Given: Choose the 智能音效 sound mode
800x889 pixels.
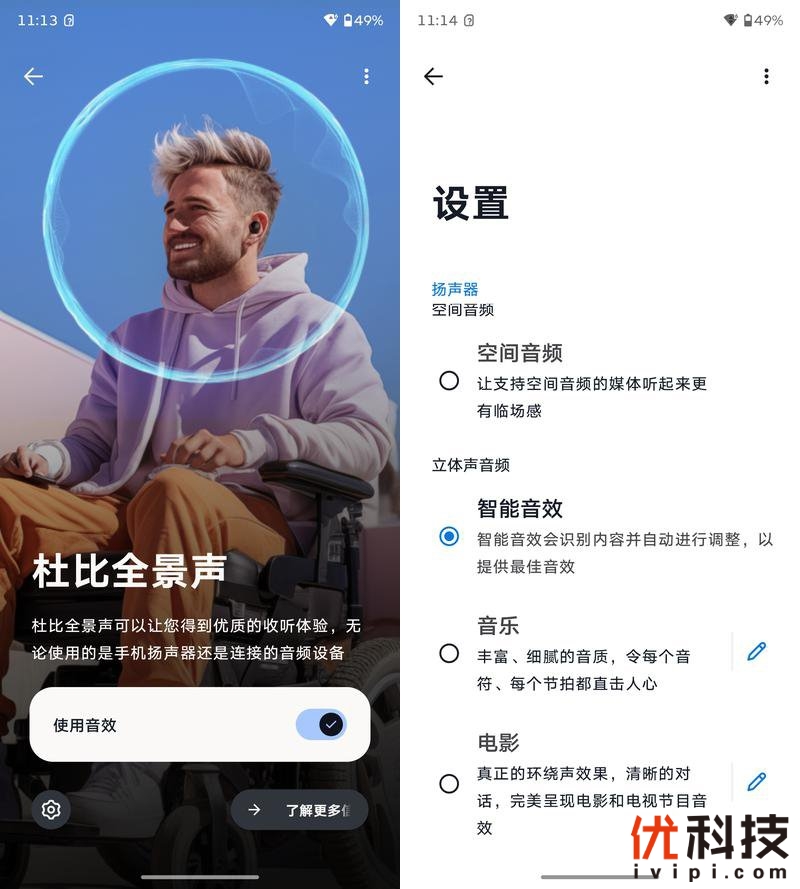Looking at the screenshot, I should (450, 537).
